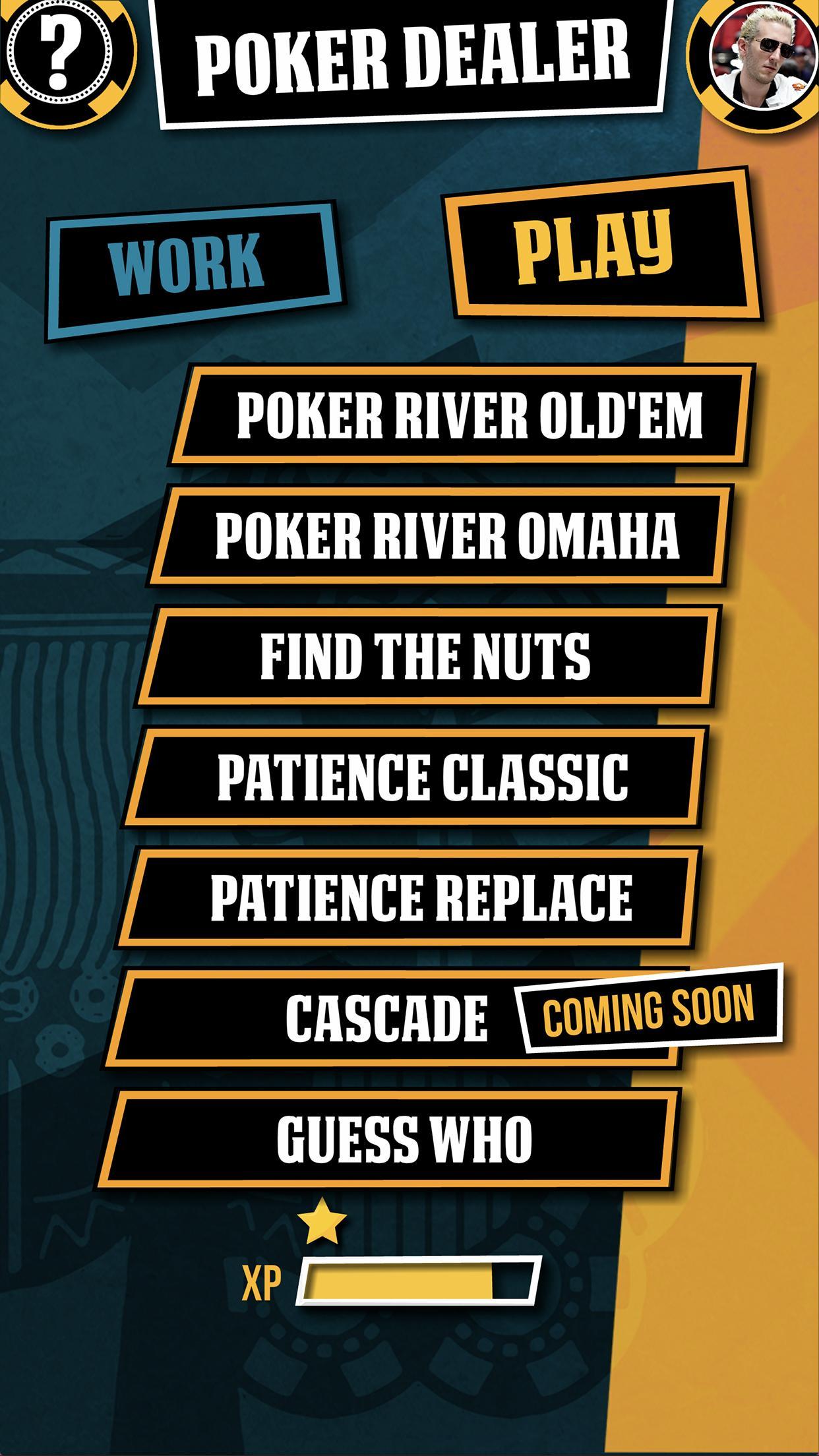Start Poker River Old'em

[467, 414]
